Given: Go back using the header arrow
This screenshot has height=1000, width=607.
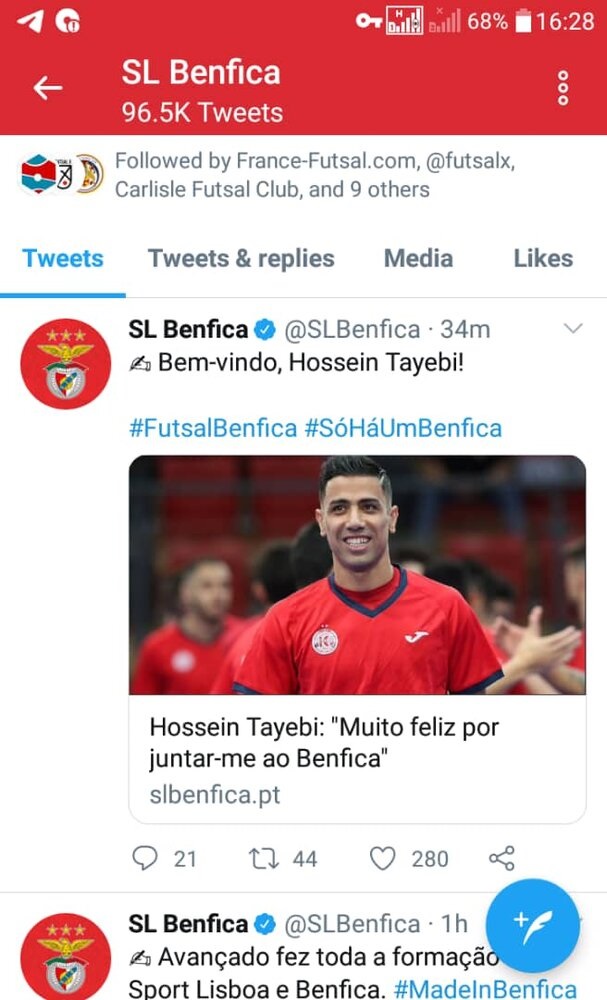Looking at the screenshot, I should point(48,88).
